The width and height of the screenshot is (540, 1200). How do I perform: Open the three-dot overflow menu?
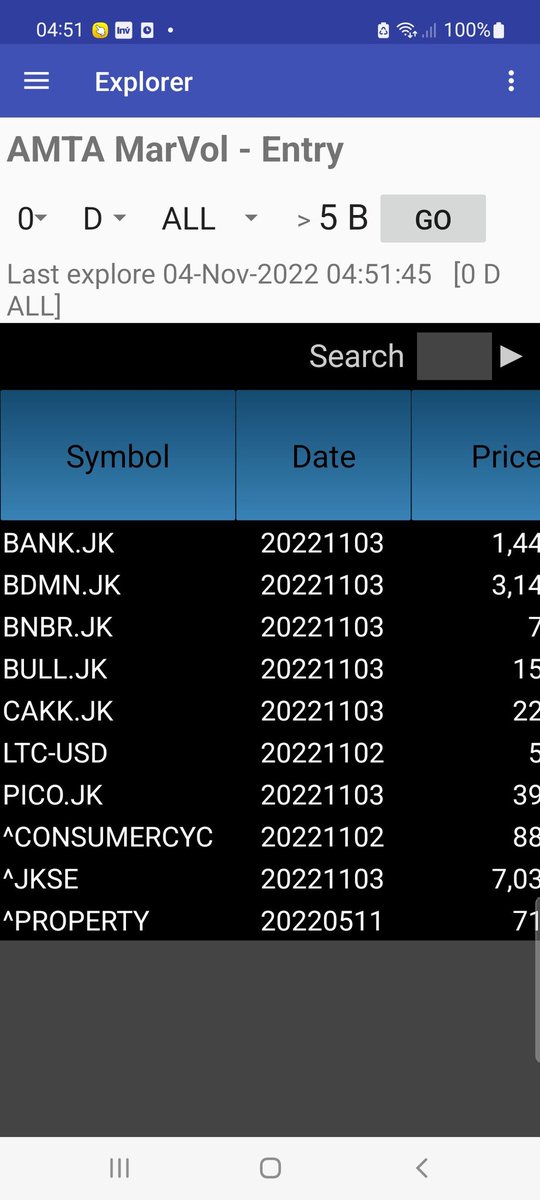511,81
